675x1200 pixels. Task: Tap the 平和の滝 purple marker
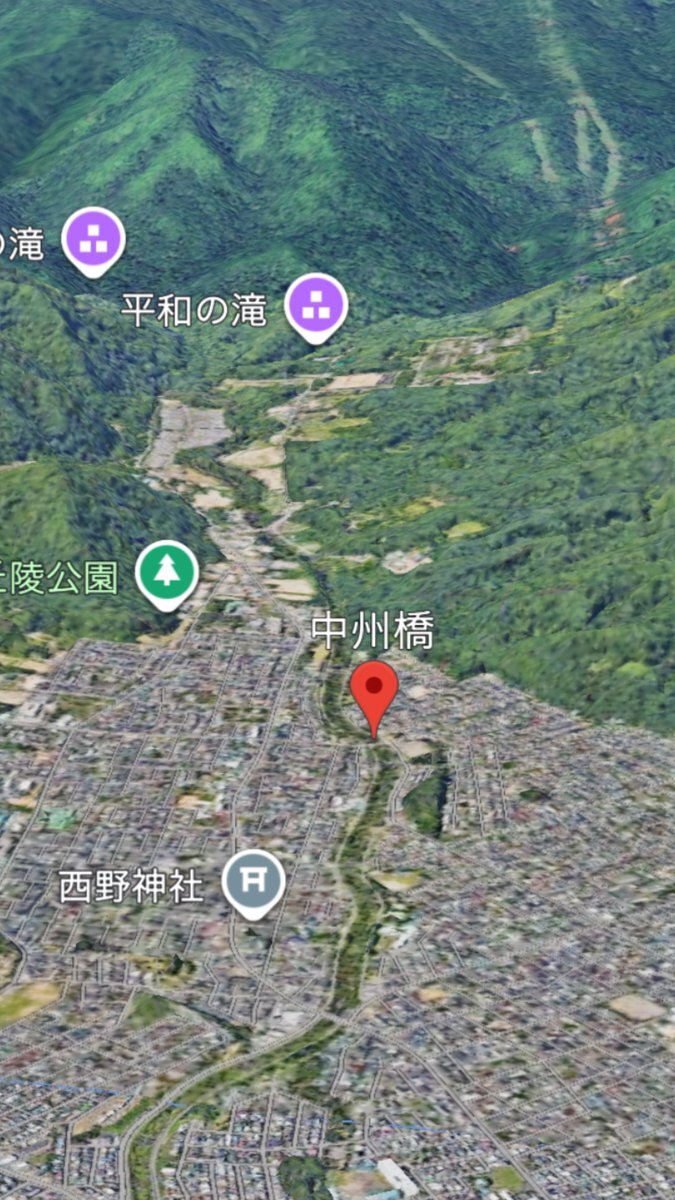coord(316,304)
